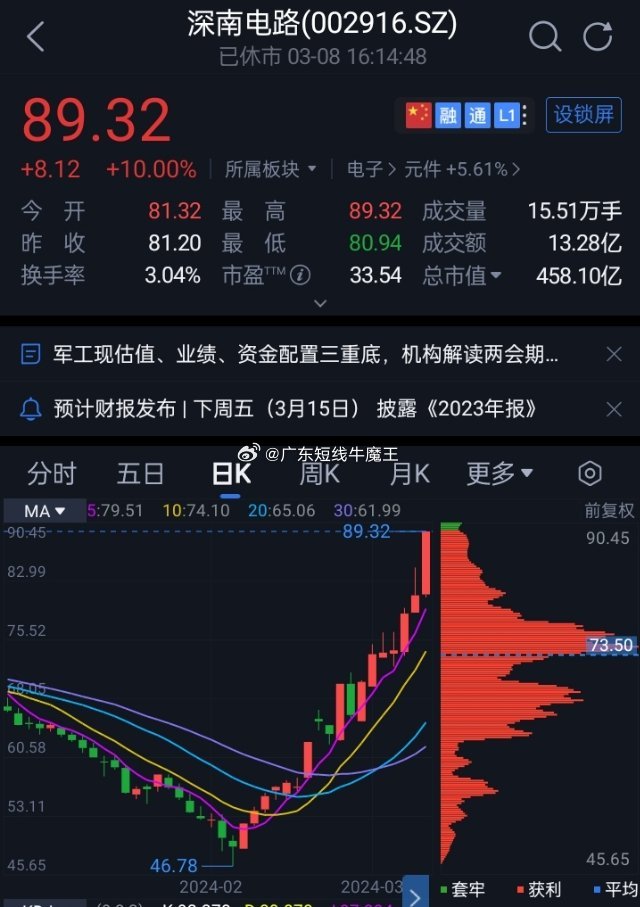This screenshot has height=907, width=640.
Task: Open the 电子 > 元件 sector link
Action: coord(433,169)
